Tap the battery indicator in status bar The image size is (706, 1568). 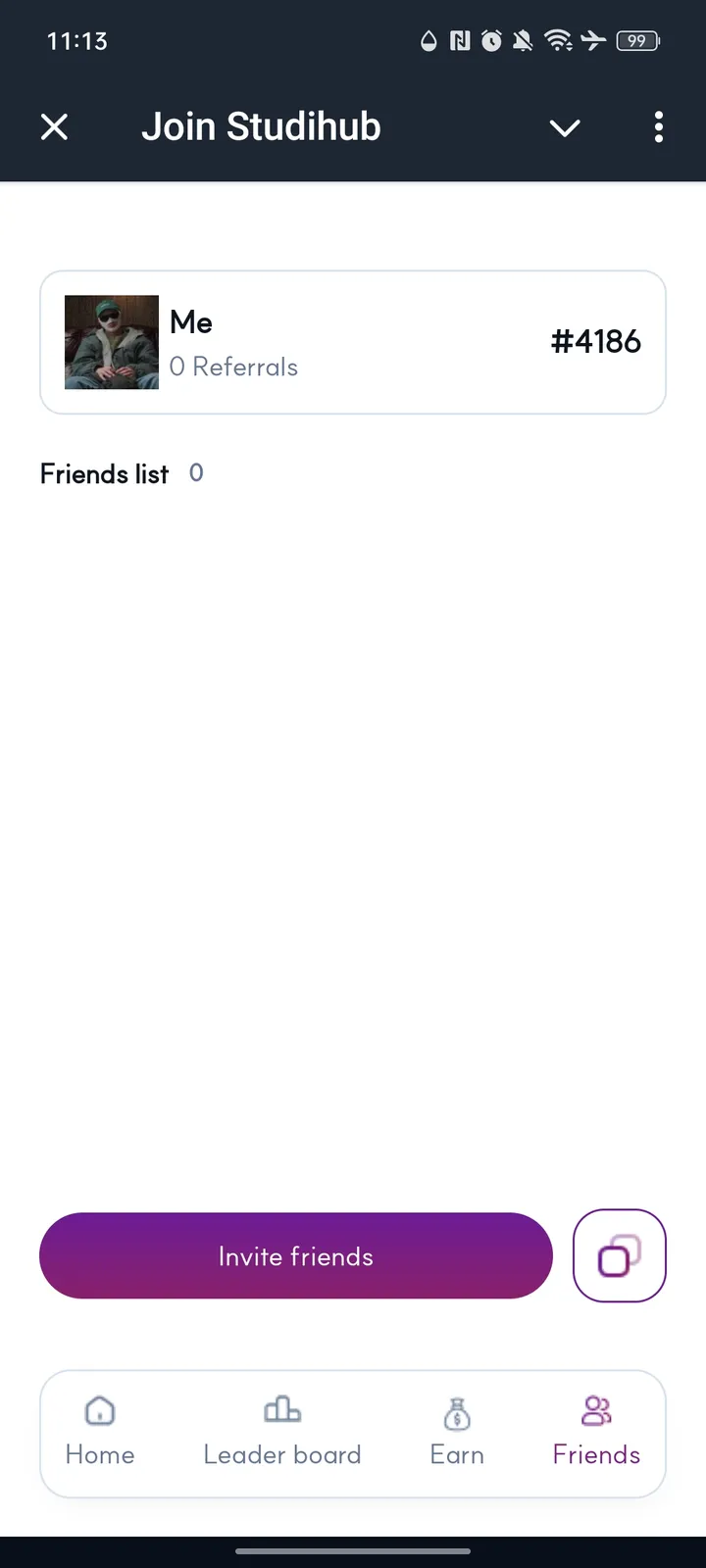point(636,40)
